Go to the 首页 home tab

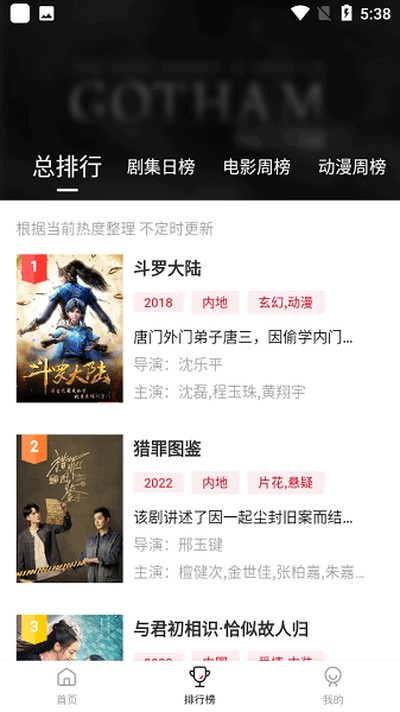pos(66,686)
